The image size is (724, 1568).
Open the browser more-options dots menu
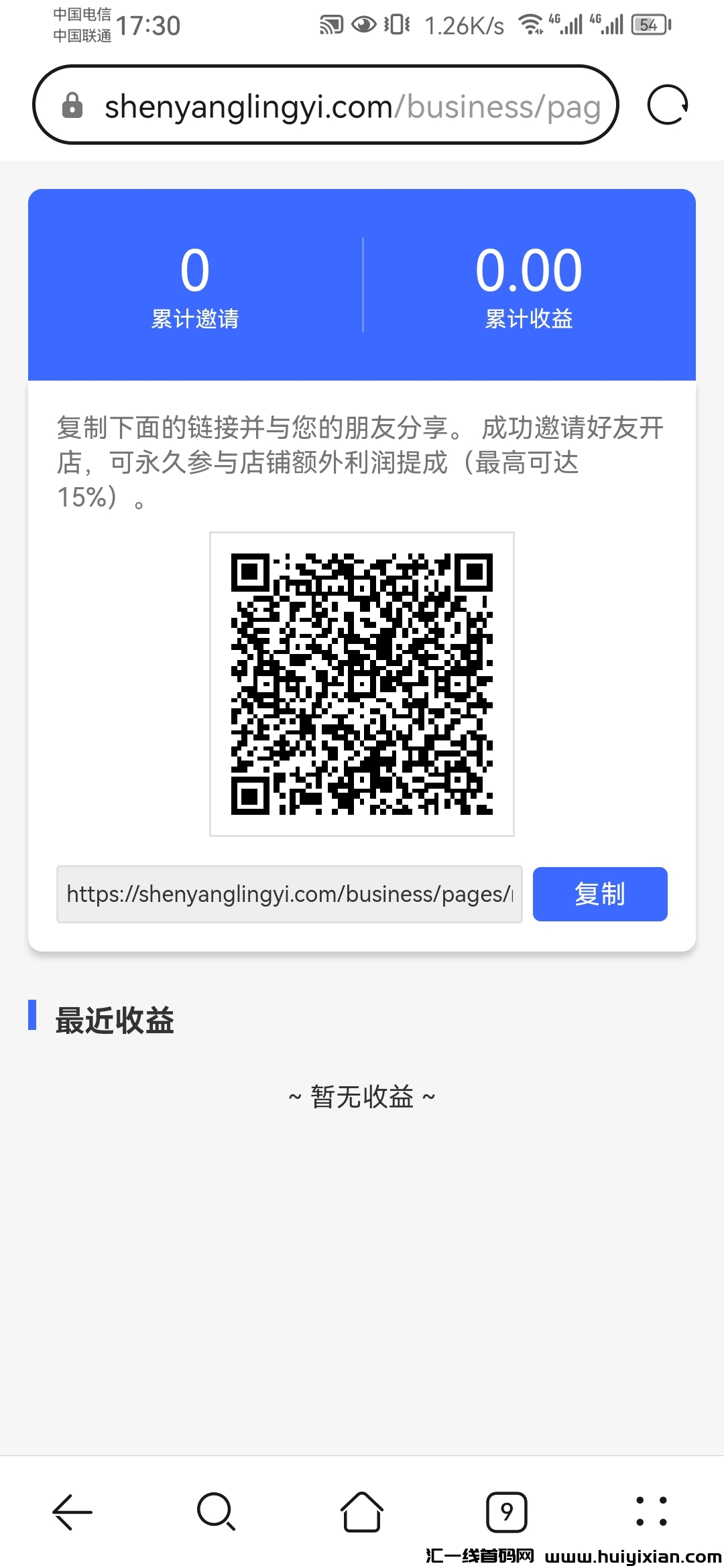click(652, 1511)
